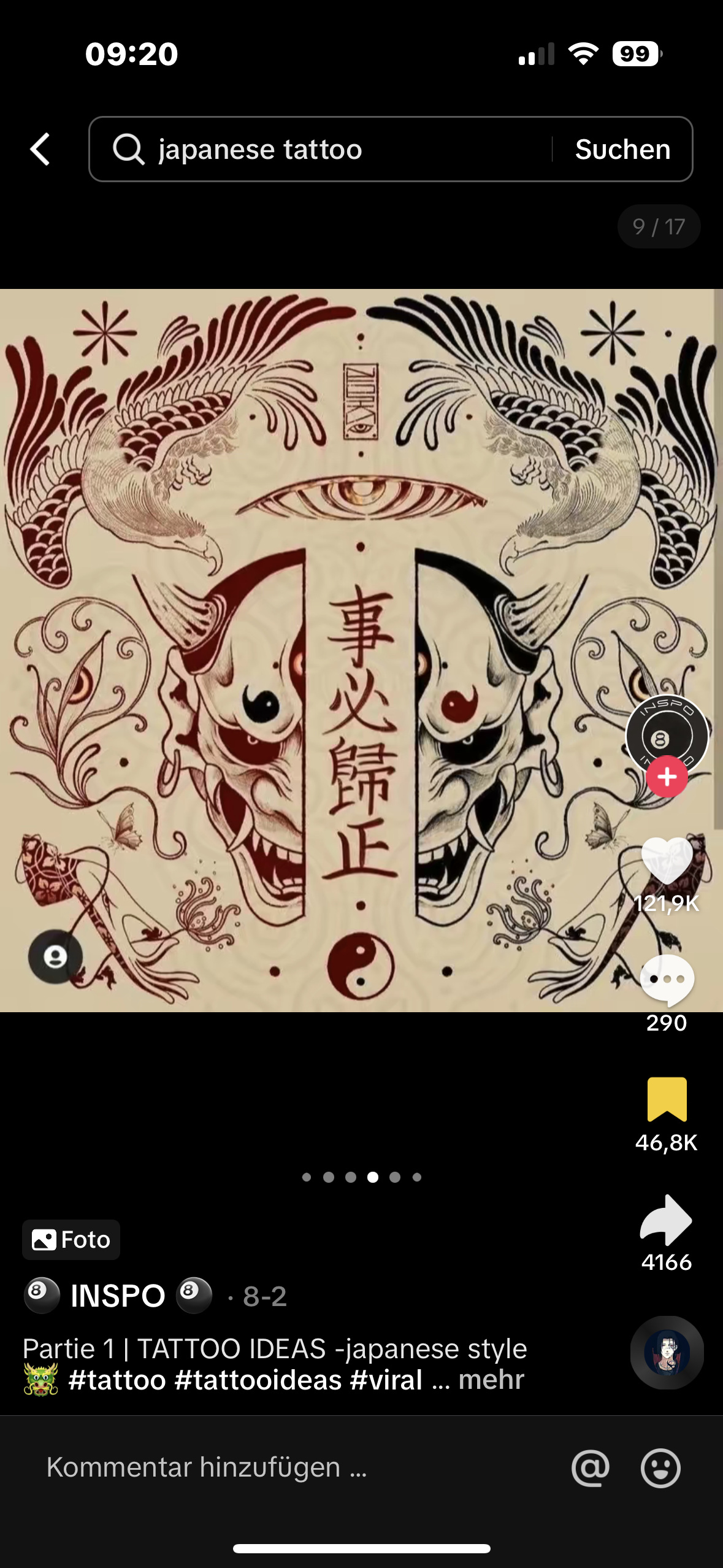The height and width of the screenshot is (1568, 723).
Task: Like this tattoo post
Action: pos(667,861)
